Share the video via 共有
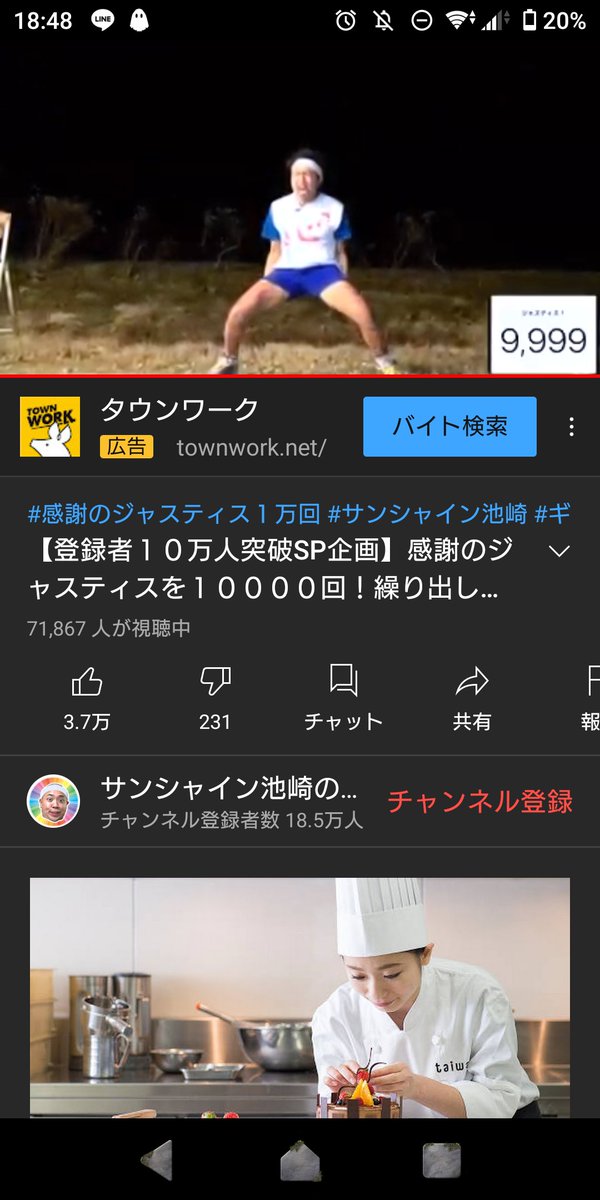The width and height of the screenshot is (600, 1200). click(471, 696)
